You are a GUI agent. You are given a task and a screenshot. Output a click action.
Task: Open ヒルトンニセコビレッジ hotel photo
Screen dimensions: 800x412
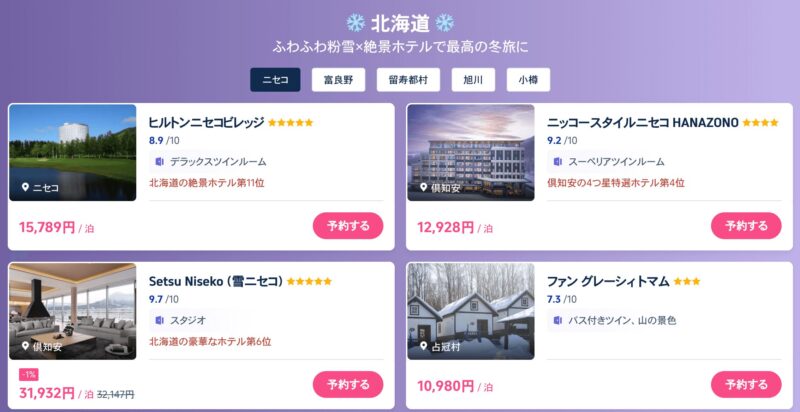[x=73, y=152]
